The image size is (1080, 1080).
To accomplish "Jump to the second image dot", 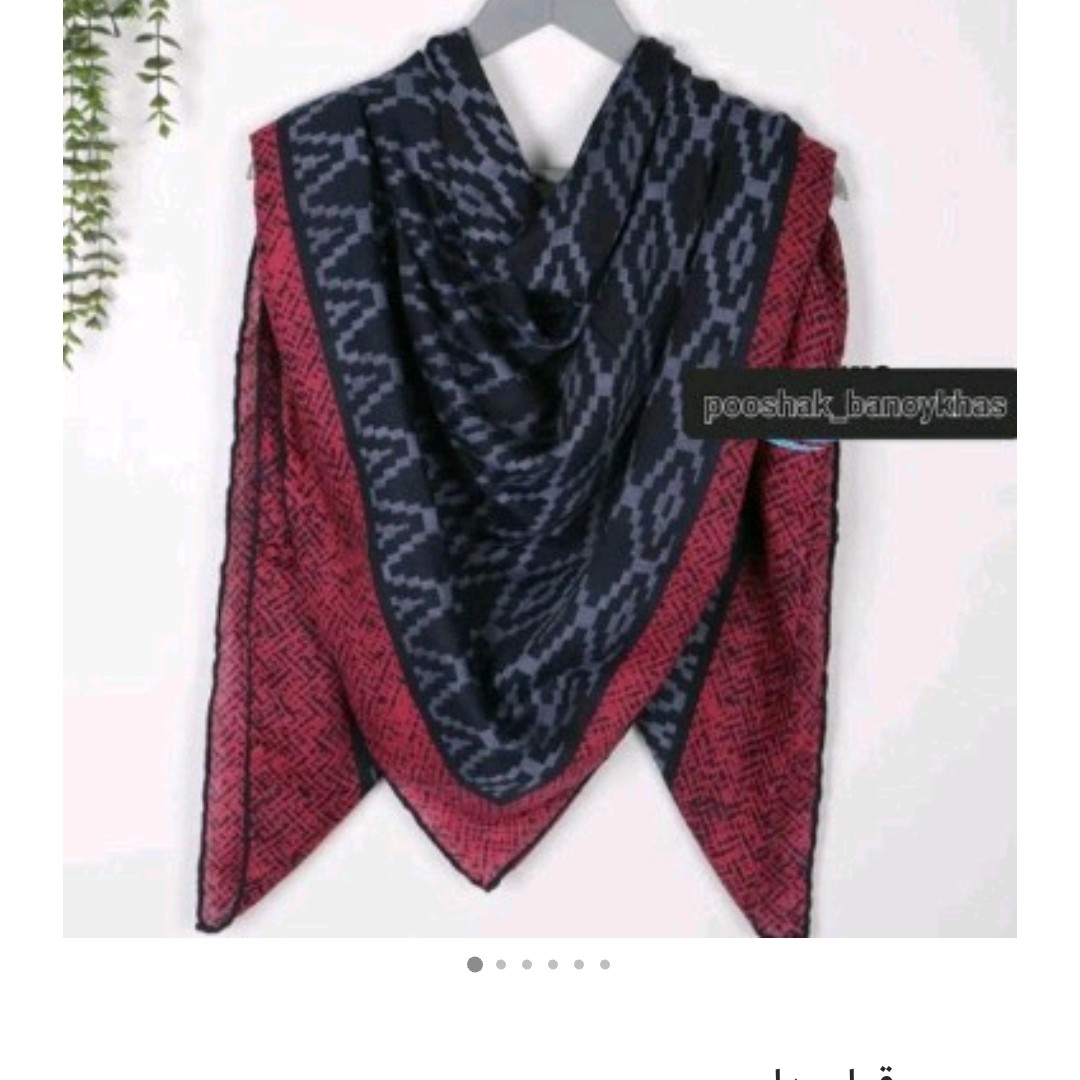I will coord(501,965).
